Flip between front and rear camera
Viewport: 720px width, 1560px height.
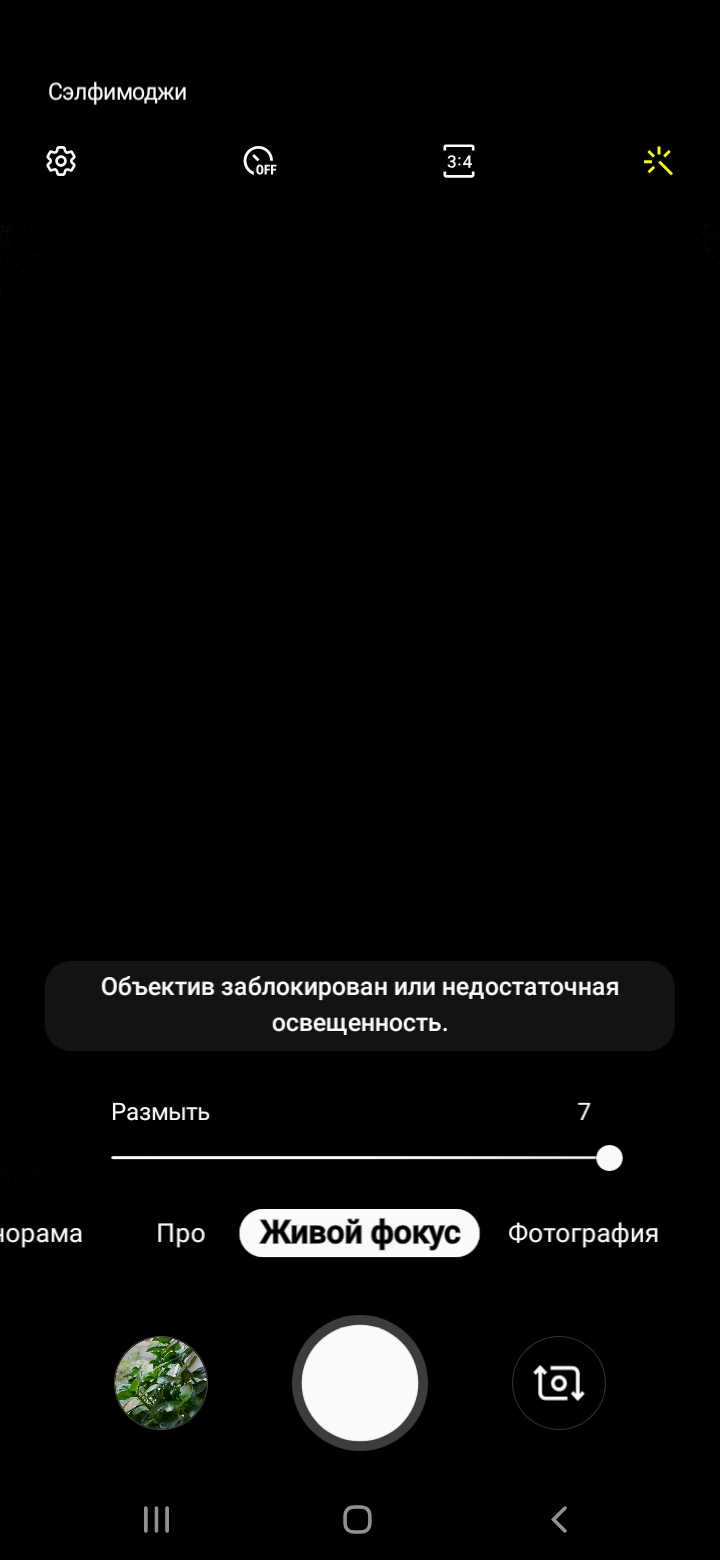click(x=558, y=1383)
